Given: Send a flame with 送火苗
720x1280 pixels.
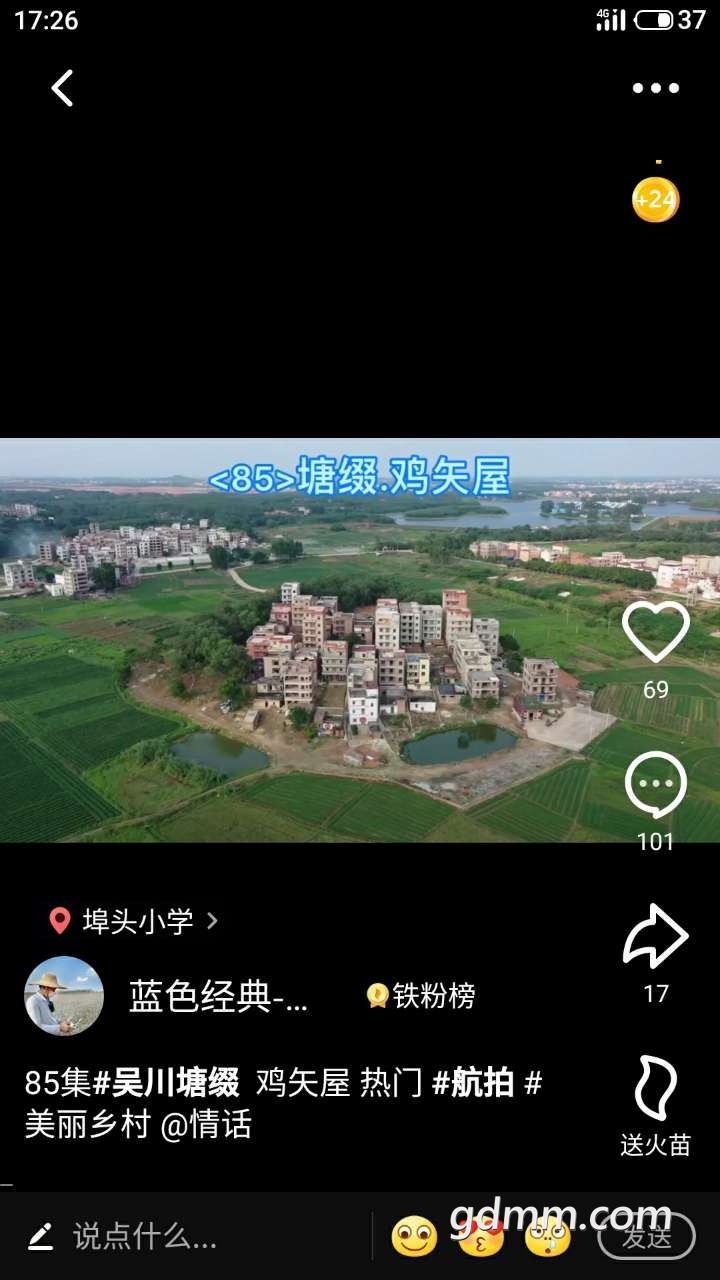Looking at the screenshot, I should pyautogui.click(x=655, y=1090).
